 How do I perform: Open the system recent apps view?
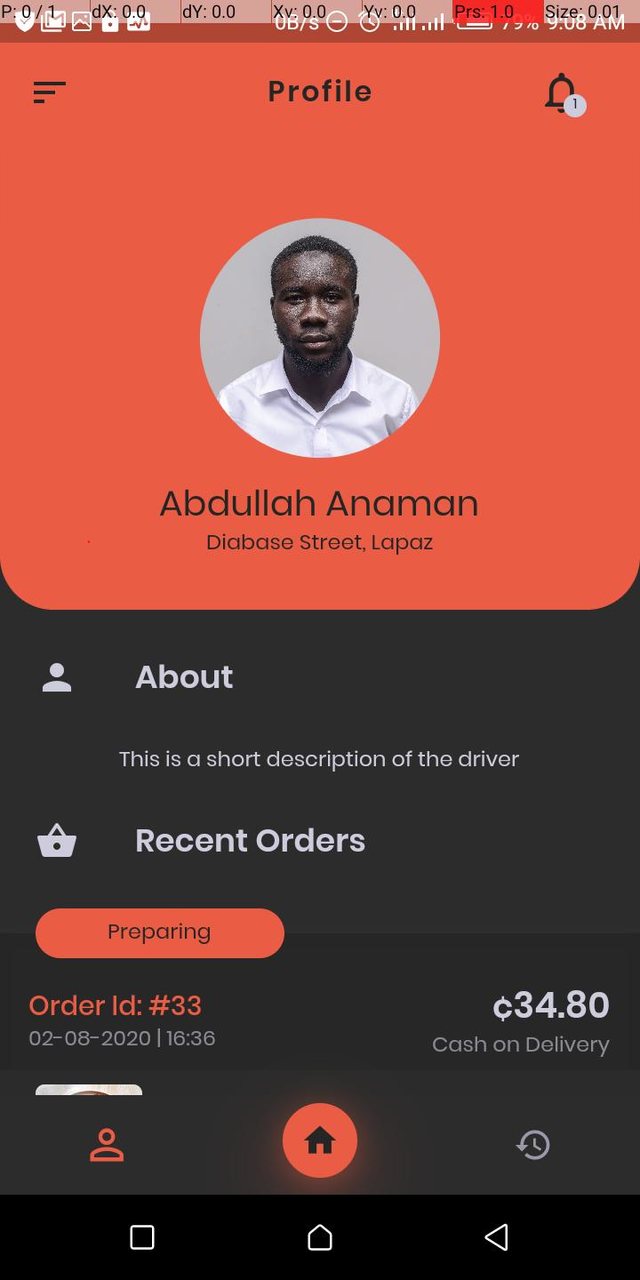pos(142,1237)
